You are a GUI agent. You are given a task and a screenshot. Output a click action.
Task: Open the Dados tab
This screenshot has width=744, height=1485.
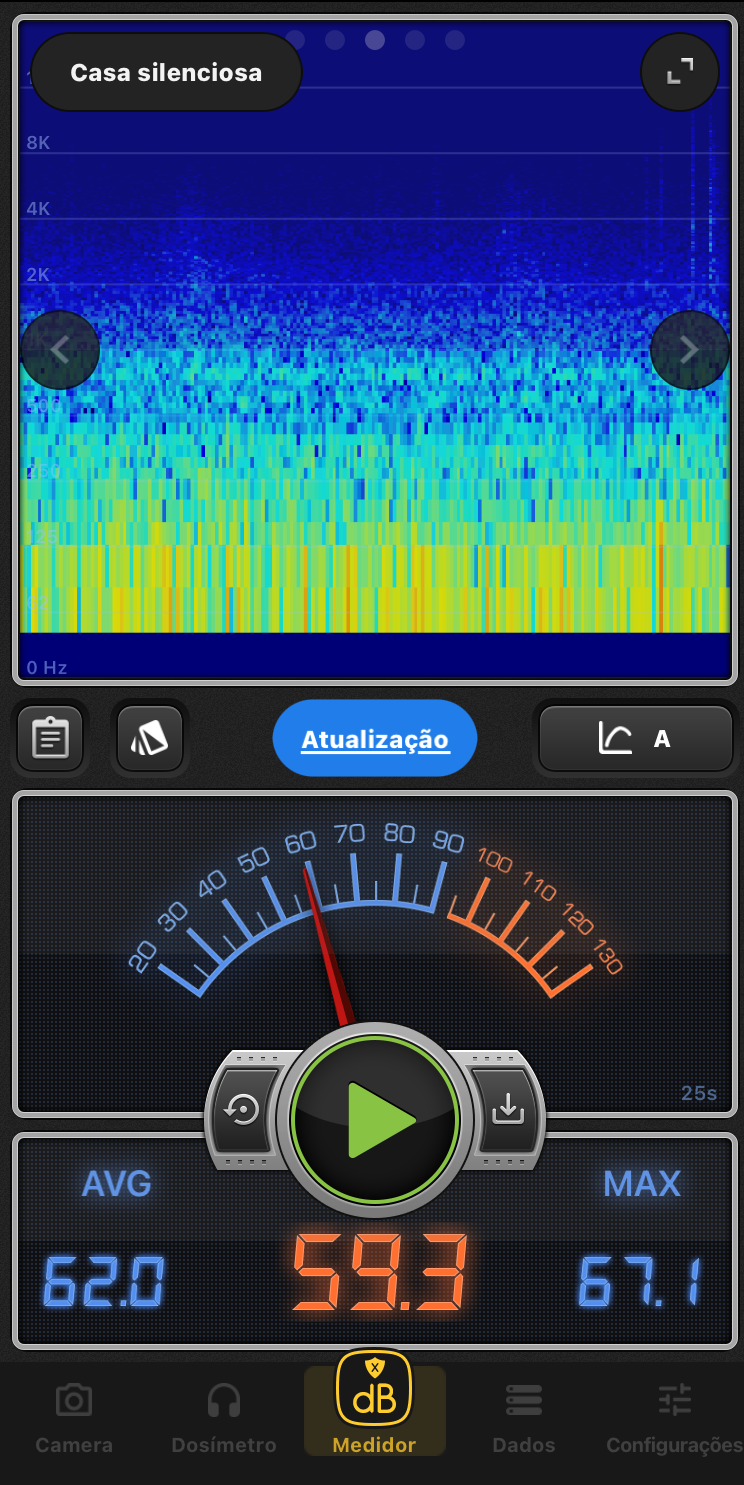pos(524,1418)
